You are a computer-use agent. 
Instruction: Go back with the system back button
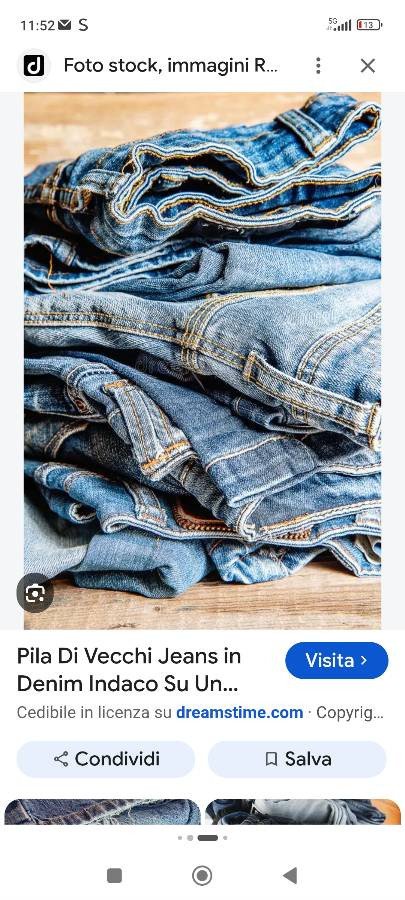[x=290, y=875]
